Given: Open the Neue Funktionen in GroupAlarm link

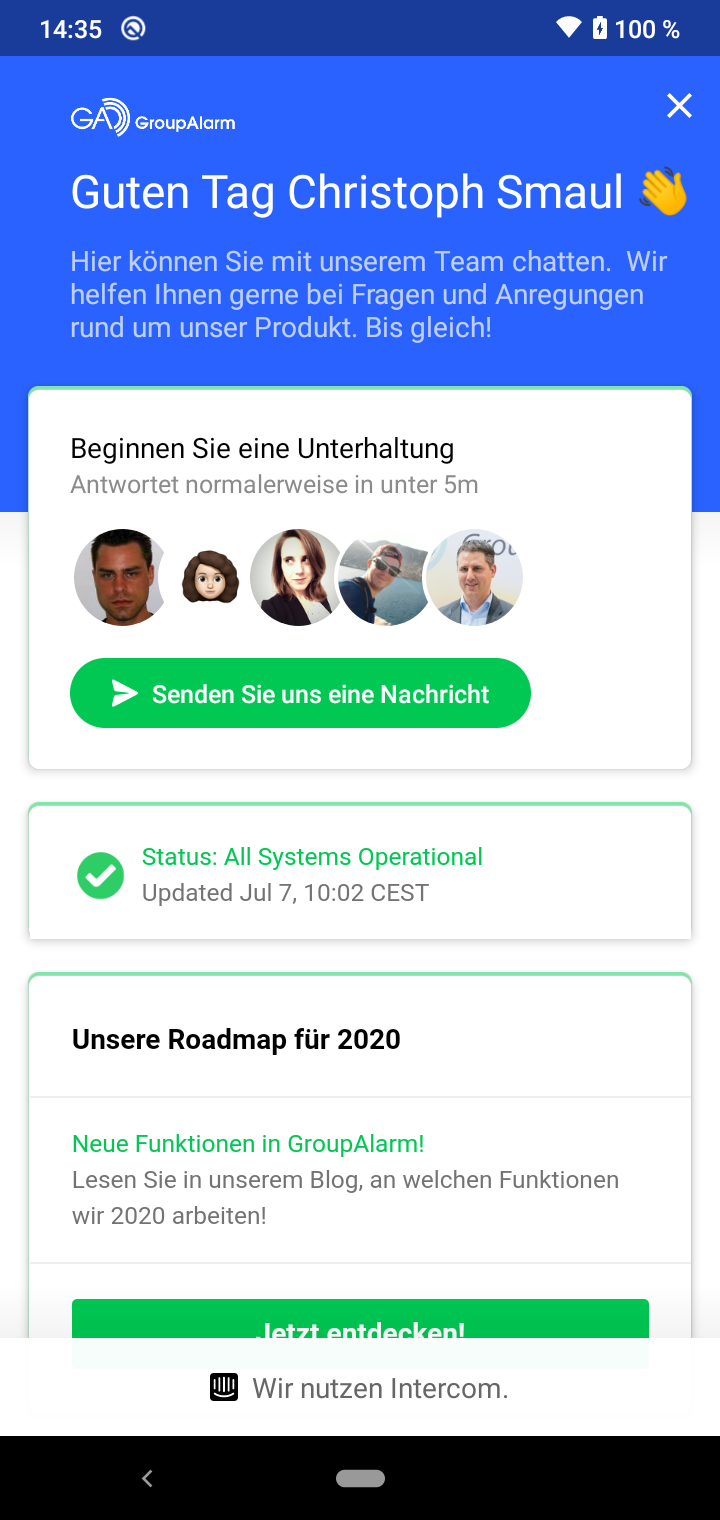Looking at the screenshot, I should coord(248,1143).
